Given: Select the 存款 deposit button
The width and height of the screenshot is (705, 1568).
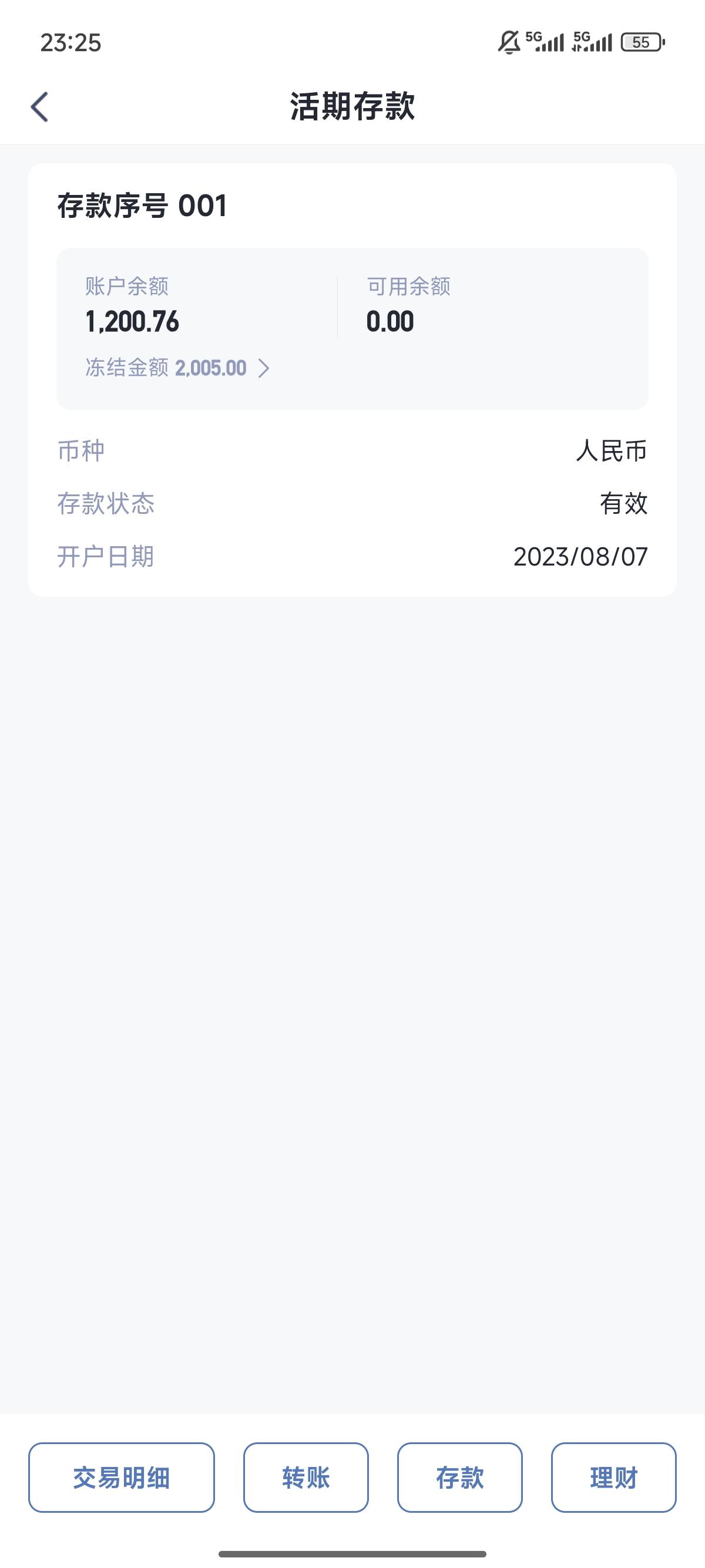Looking at the screenshot, I should click(460, 1478).
